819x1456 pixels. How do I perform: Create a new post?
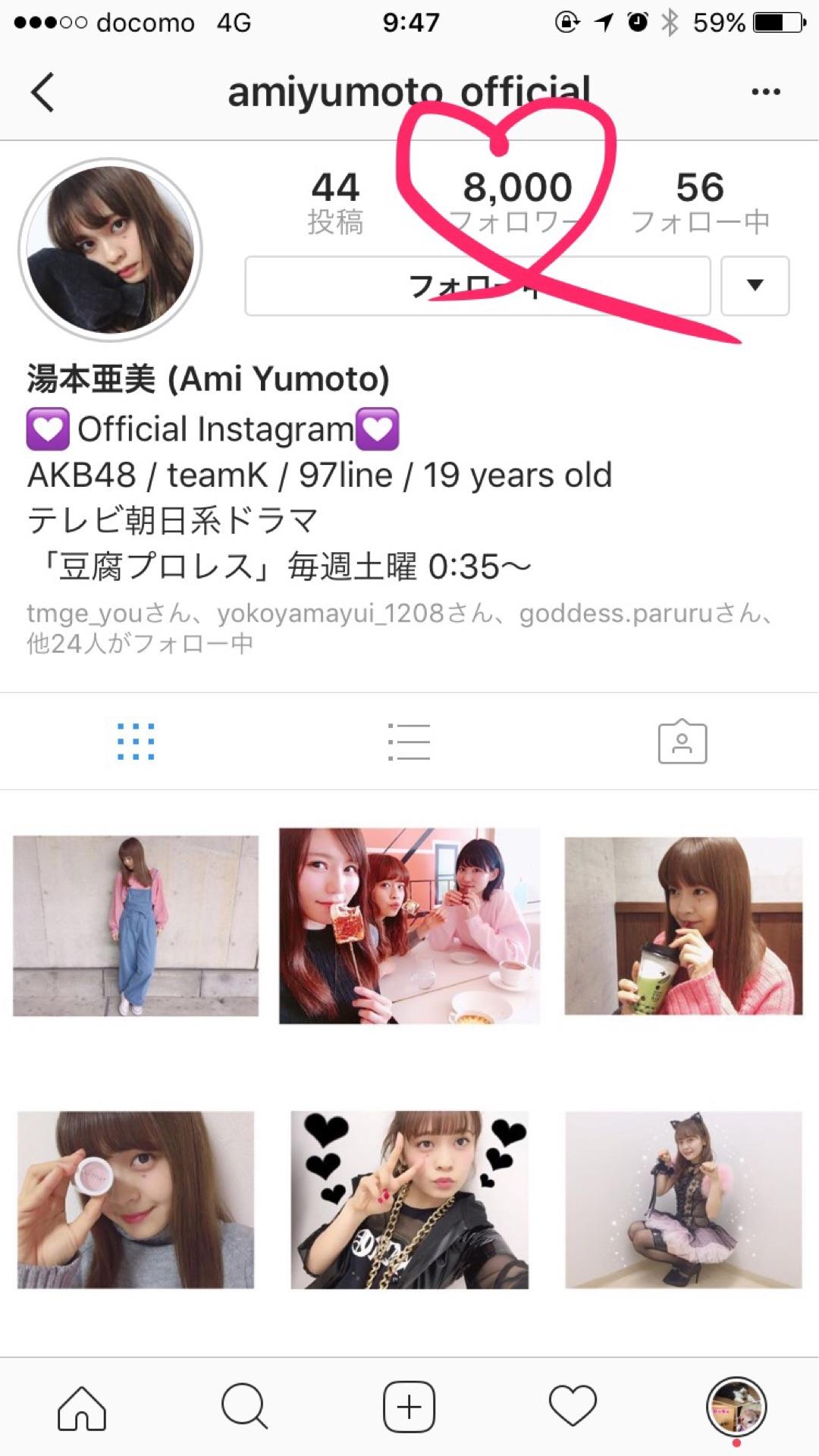(x=409, y=1407)
